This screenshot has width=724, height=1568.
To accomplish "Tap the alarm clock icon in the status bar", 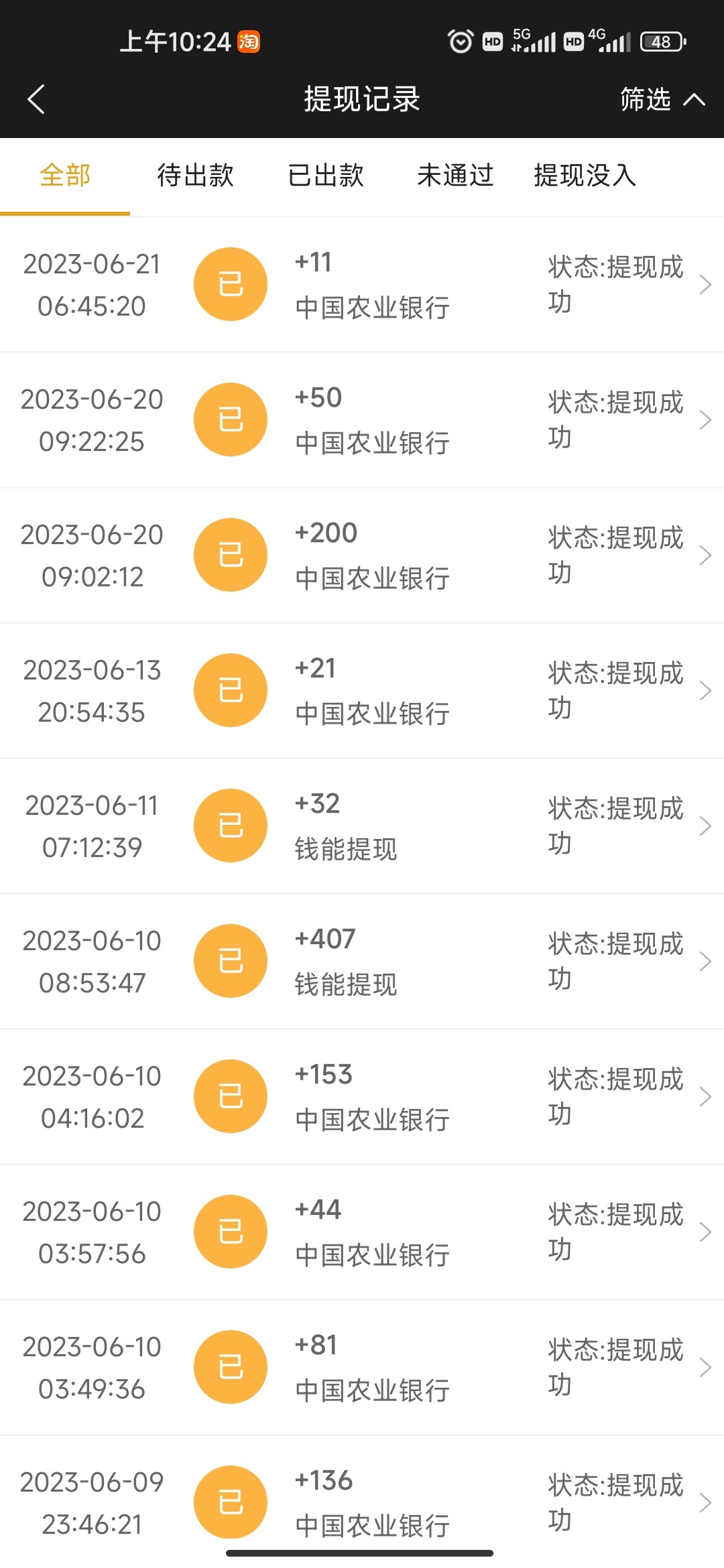I will [461, 42].
